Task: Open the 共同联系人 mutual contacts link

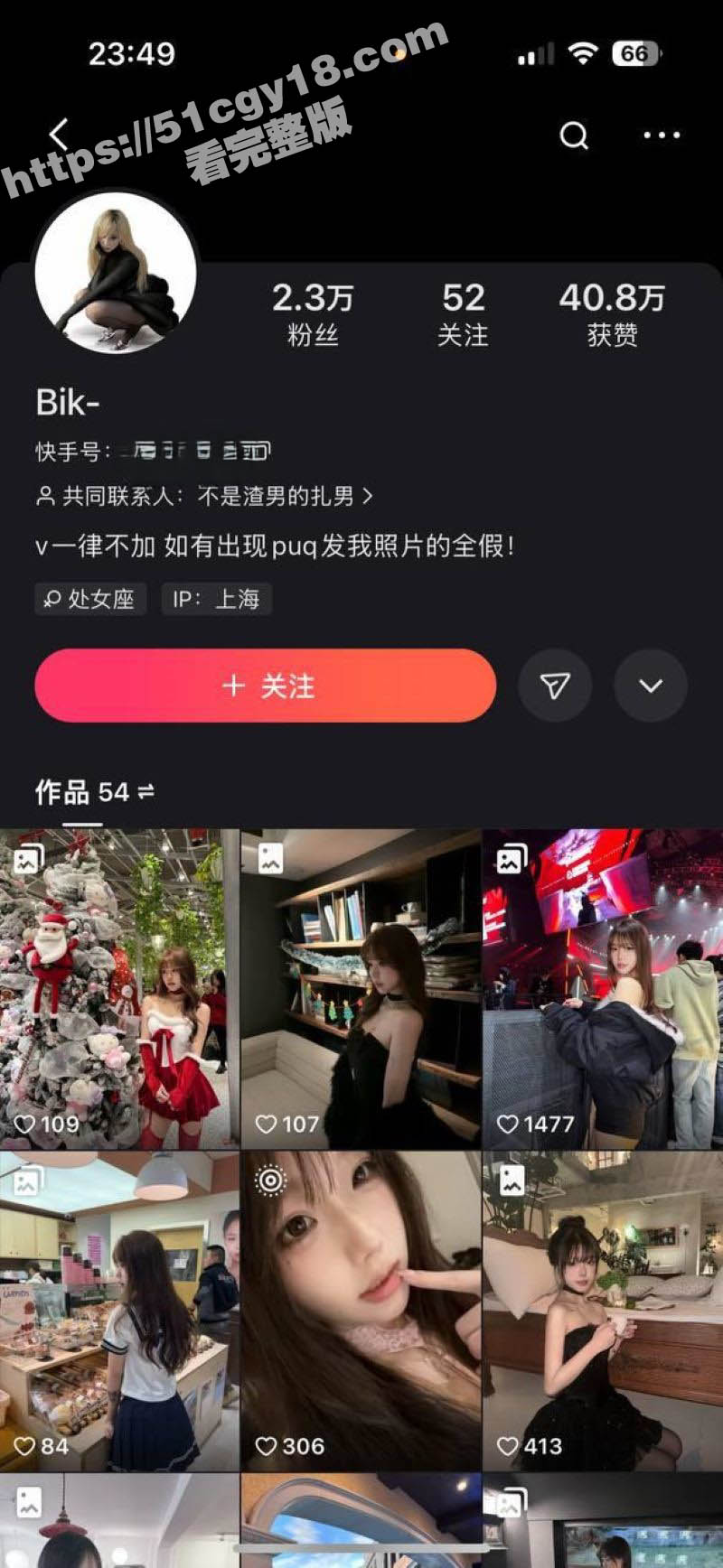Action: [205, 496]
